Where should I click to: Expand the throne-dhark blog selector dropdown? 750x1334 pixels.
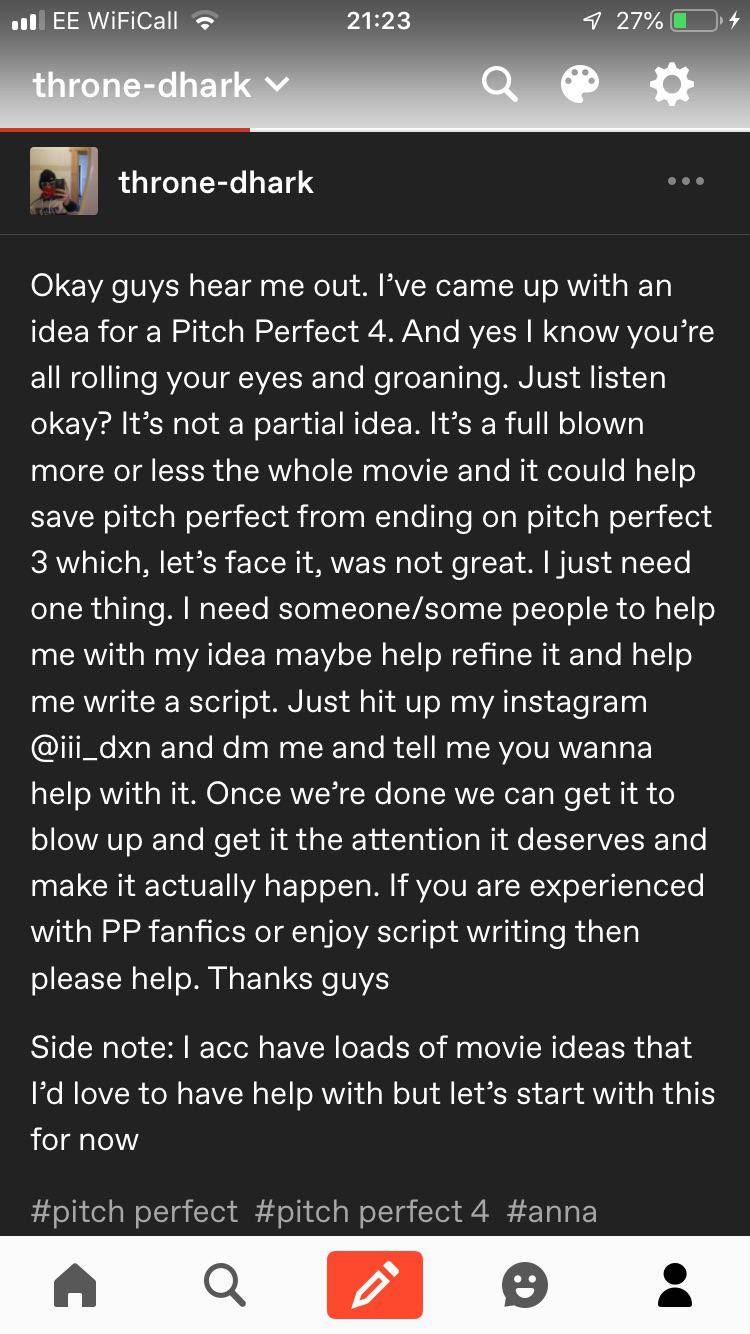(x=277, y=85)
